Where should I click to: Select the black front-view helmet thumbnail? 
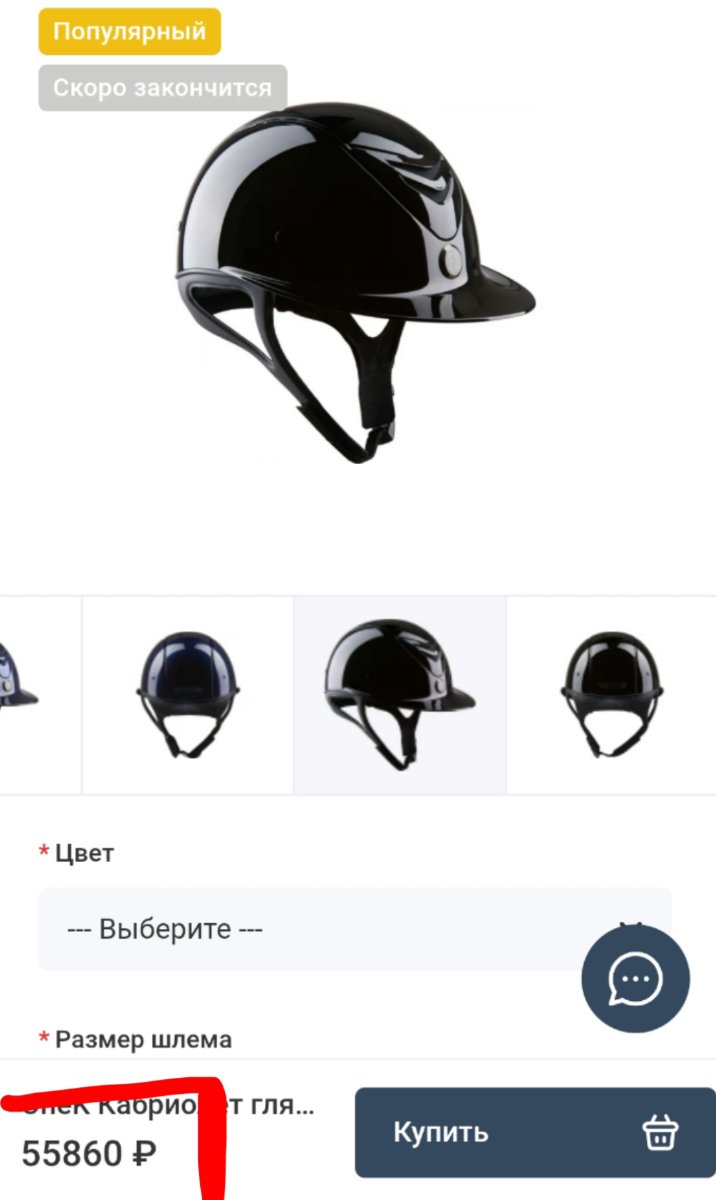point(610,694)
